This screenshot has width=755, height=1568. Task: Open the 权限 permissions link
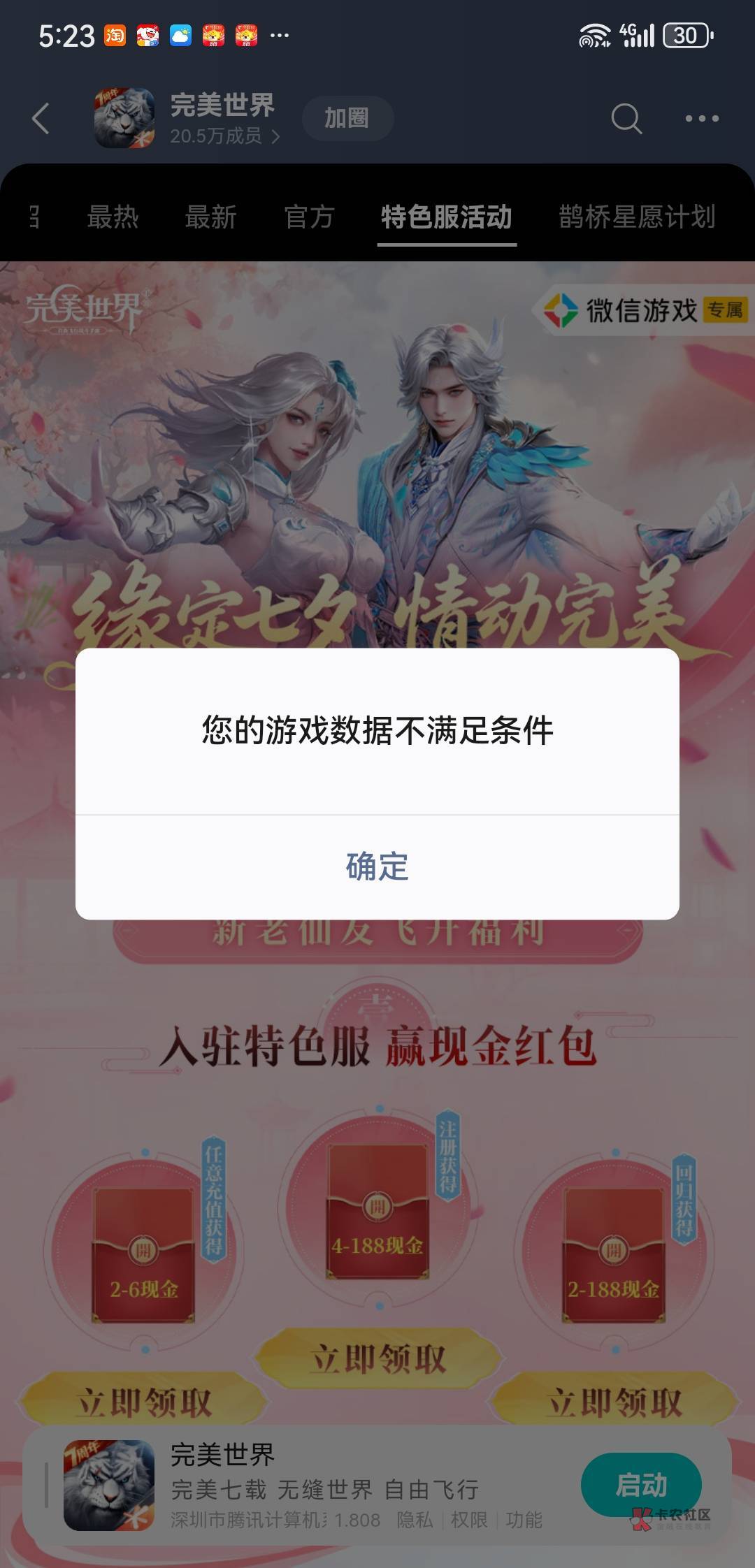coord(469,1520)
